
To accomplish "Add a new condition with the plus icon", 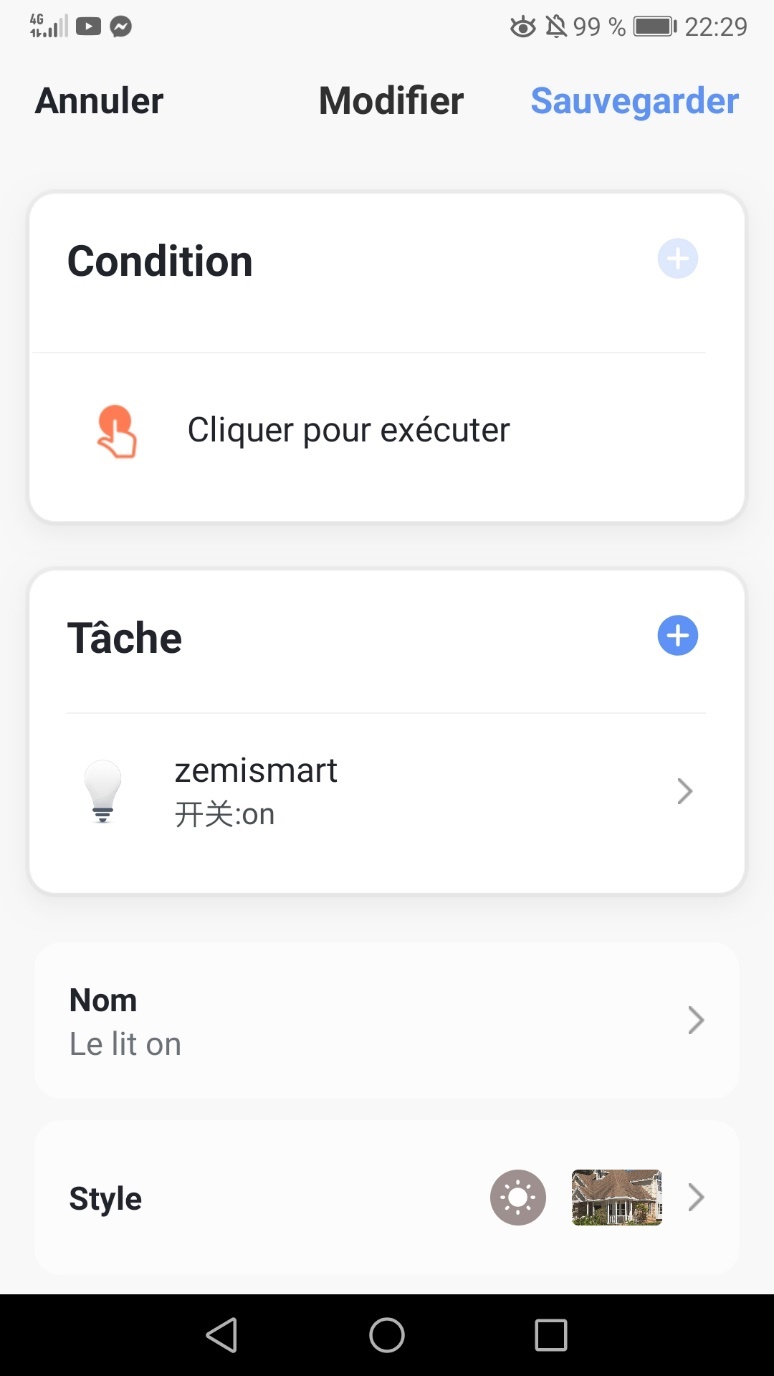I will (677, 259).
